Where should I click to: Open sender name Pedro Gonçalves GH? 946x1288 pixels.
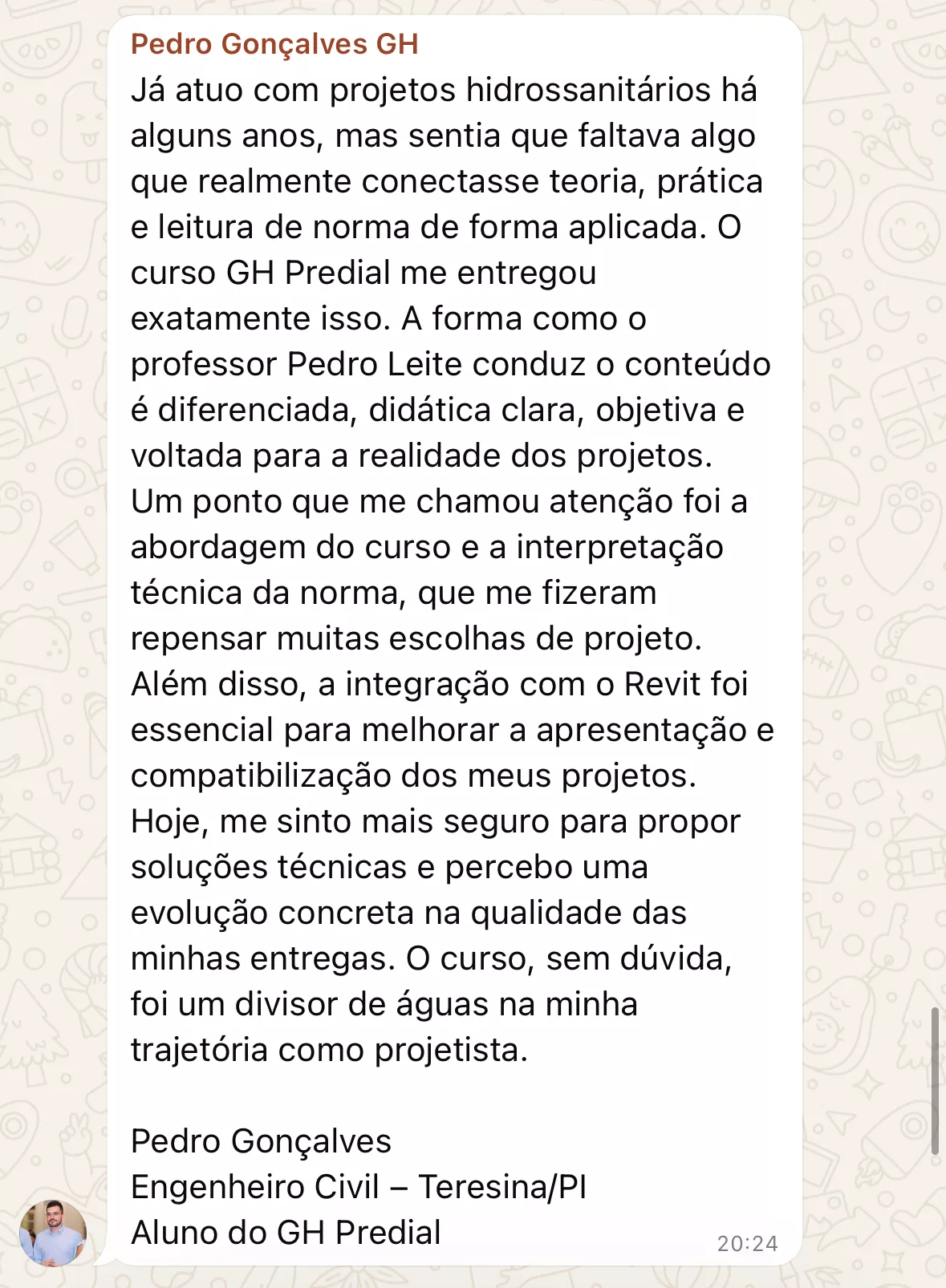click(x=274, y=44)
